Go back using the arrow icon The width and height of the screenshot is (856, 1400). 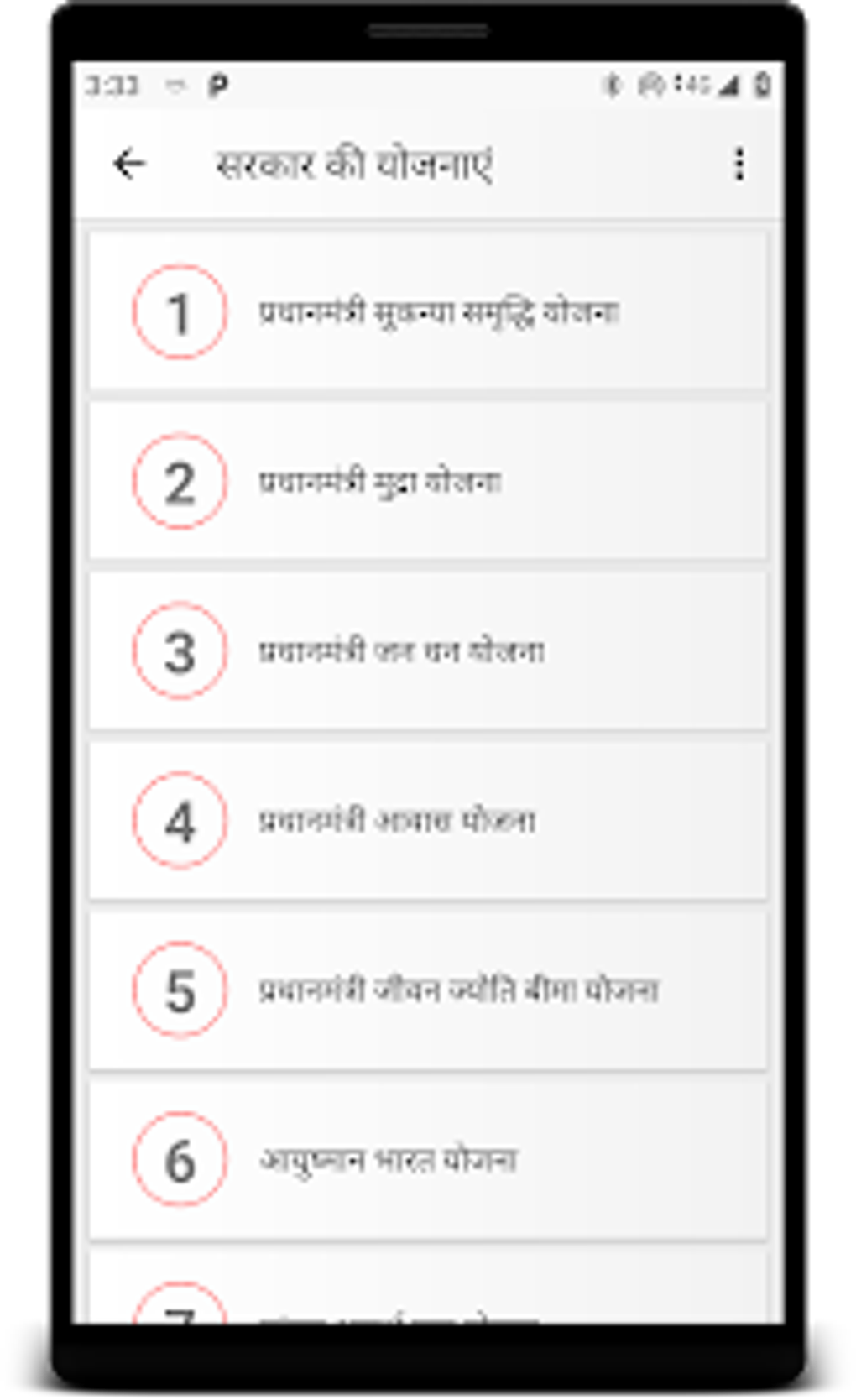coord(129,164)
